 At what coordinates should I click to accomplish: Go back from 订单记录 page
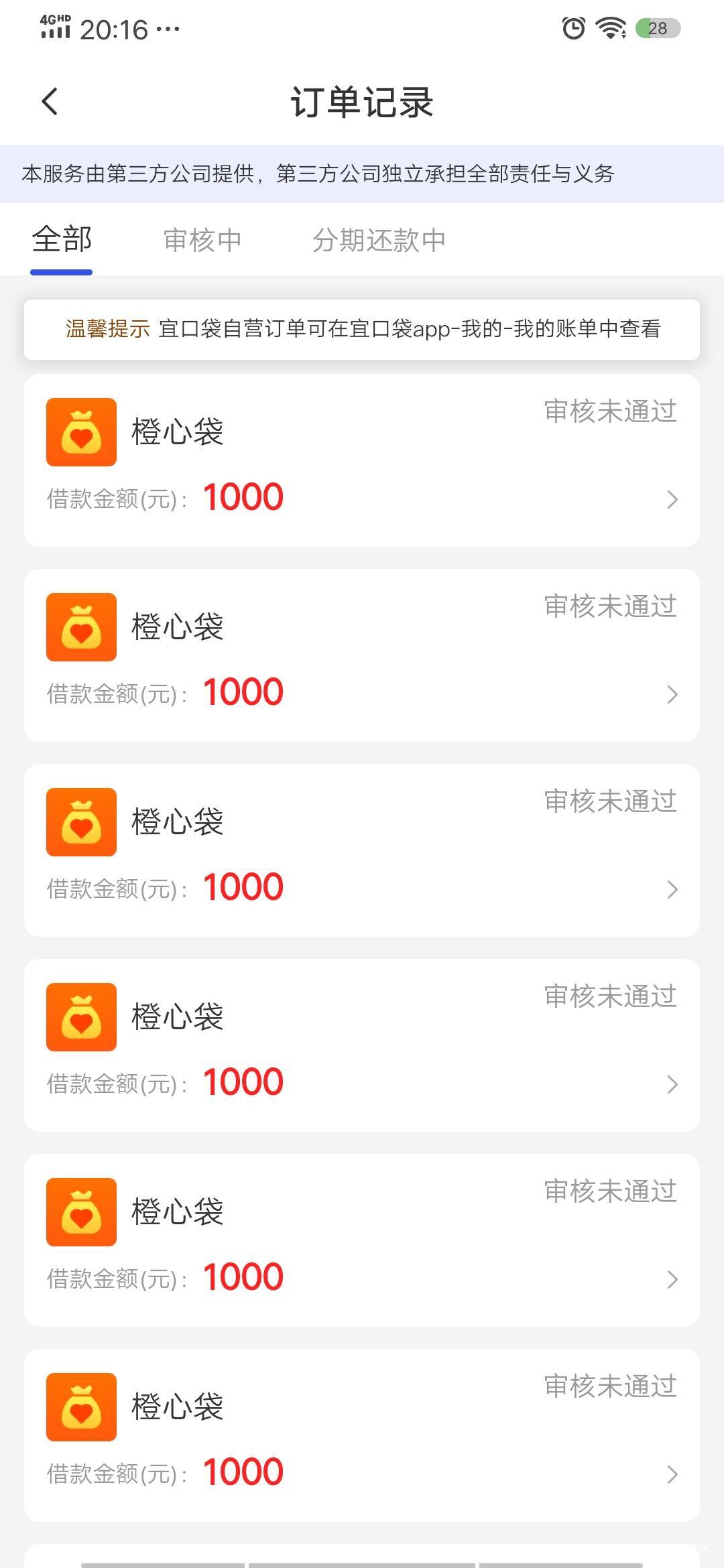(x=50, y=102)
